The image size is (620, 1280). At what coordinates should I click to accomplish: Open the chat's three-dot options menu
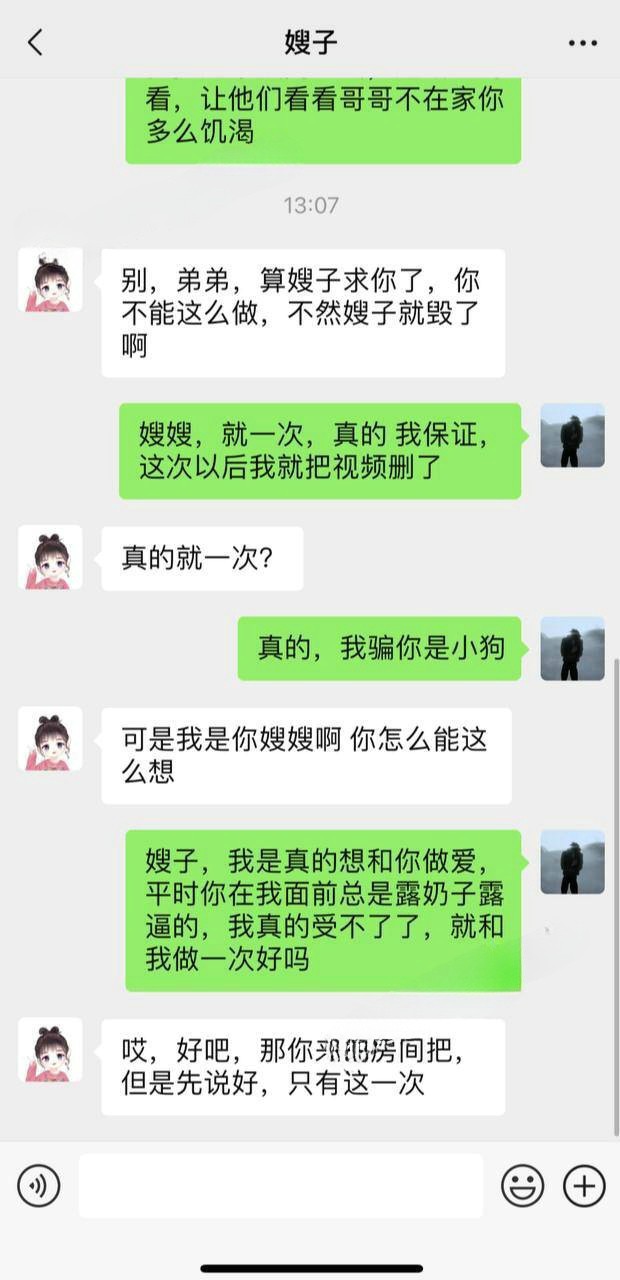[x=582, y=43]
